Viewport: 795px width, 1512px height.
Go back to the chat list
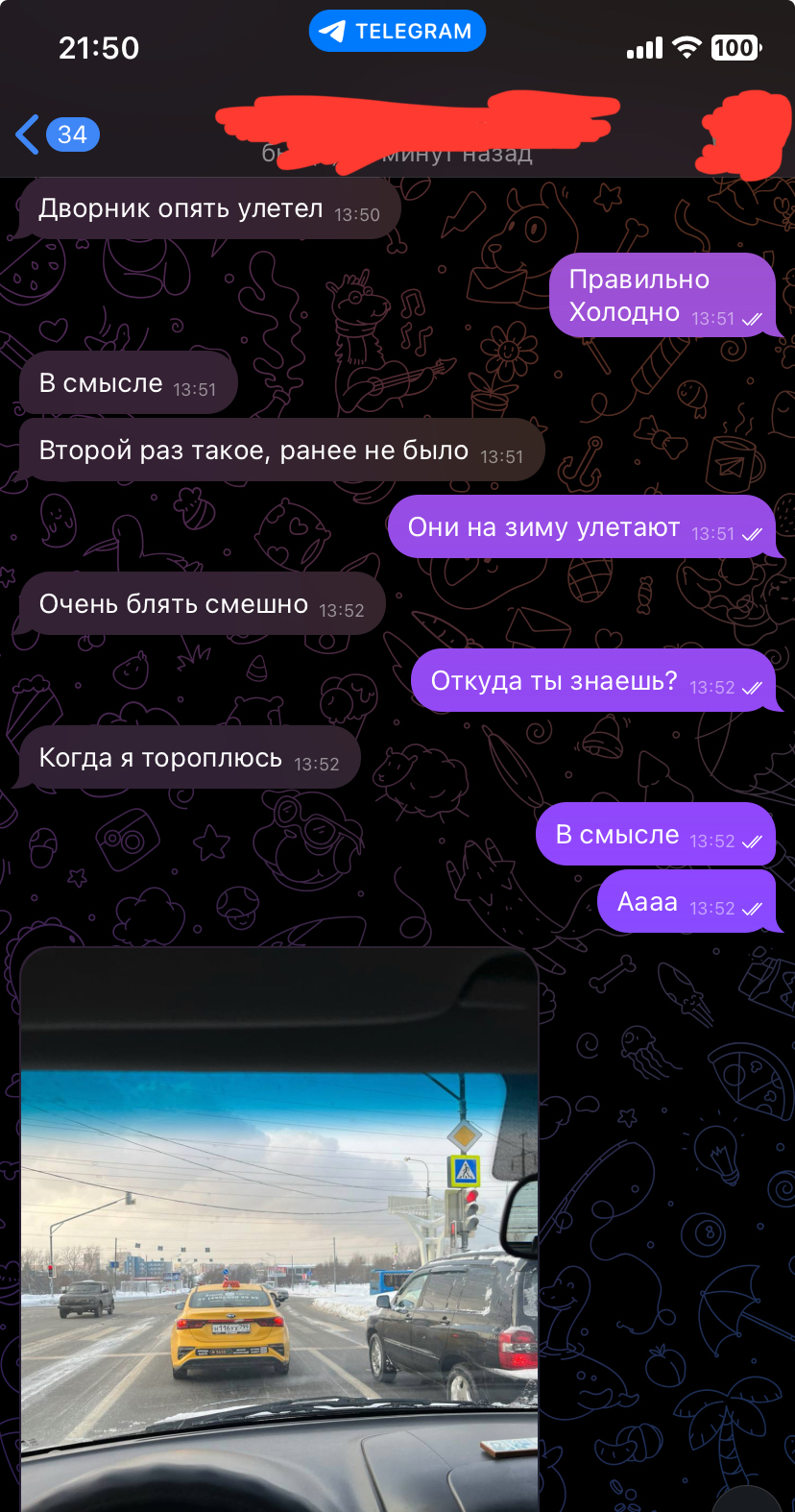[55, 134]
